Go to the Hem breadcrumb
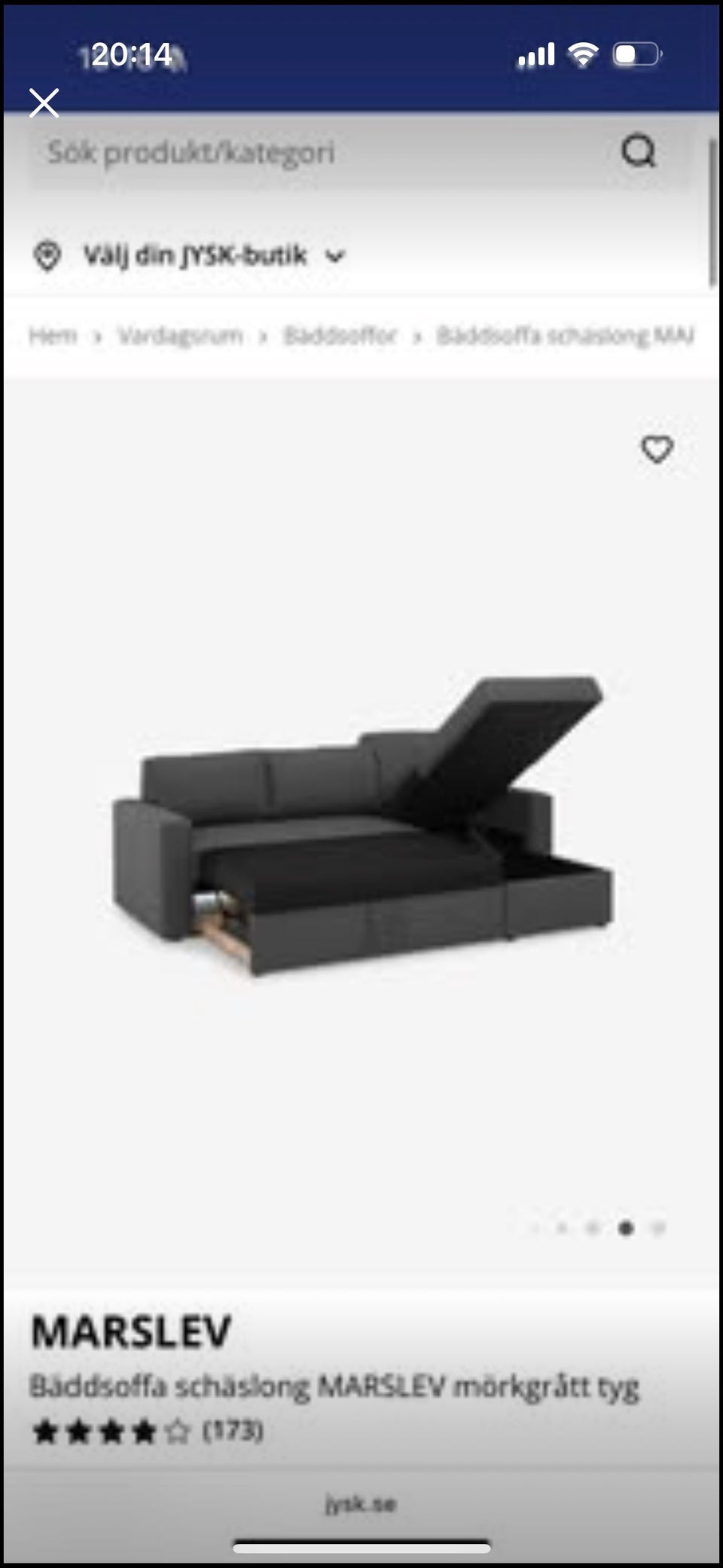The image size is (723, 1568). [x=53, y=336]
